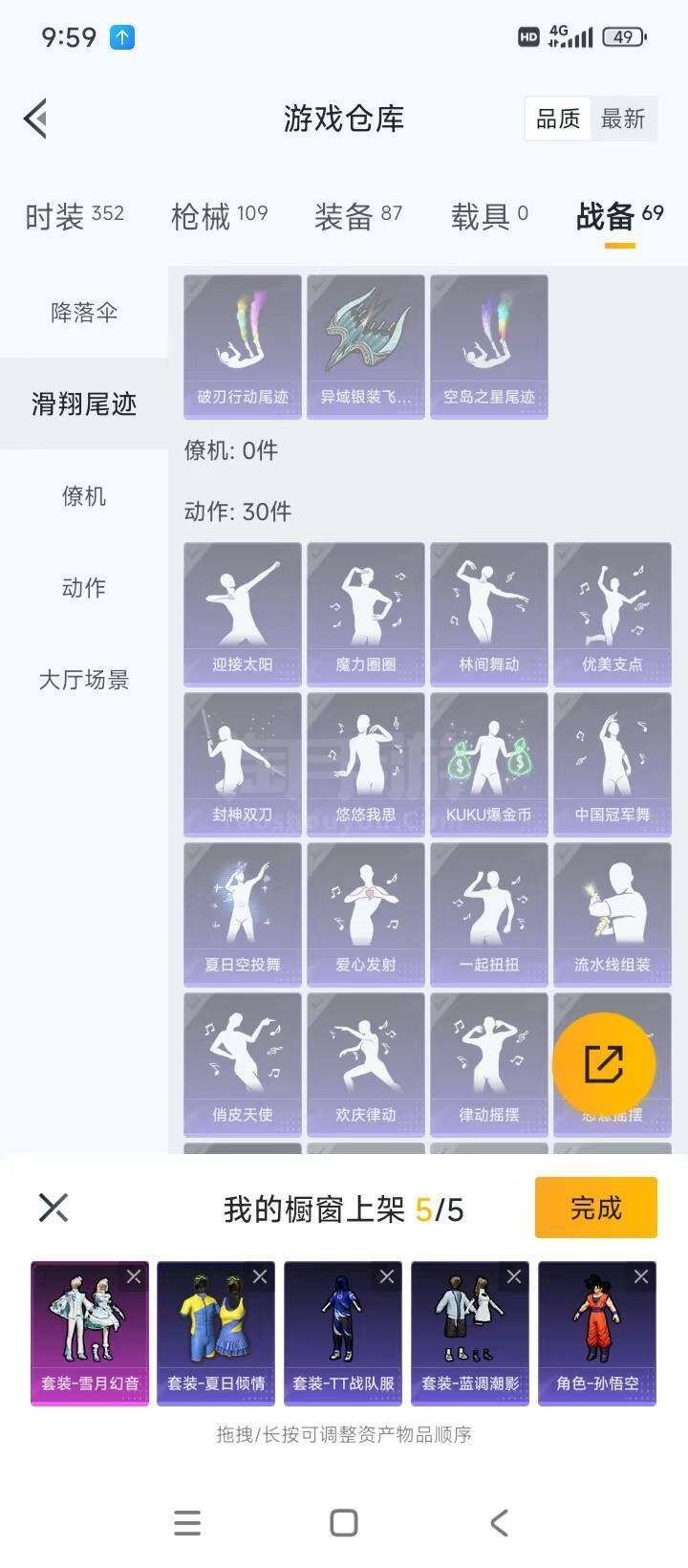Select the 中国冠军舞 emote
The width and height of the screenshot is (688, 1568).
click(613, 765)
